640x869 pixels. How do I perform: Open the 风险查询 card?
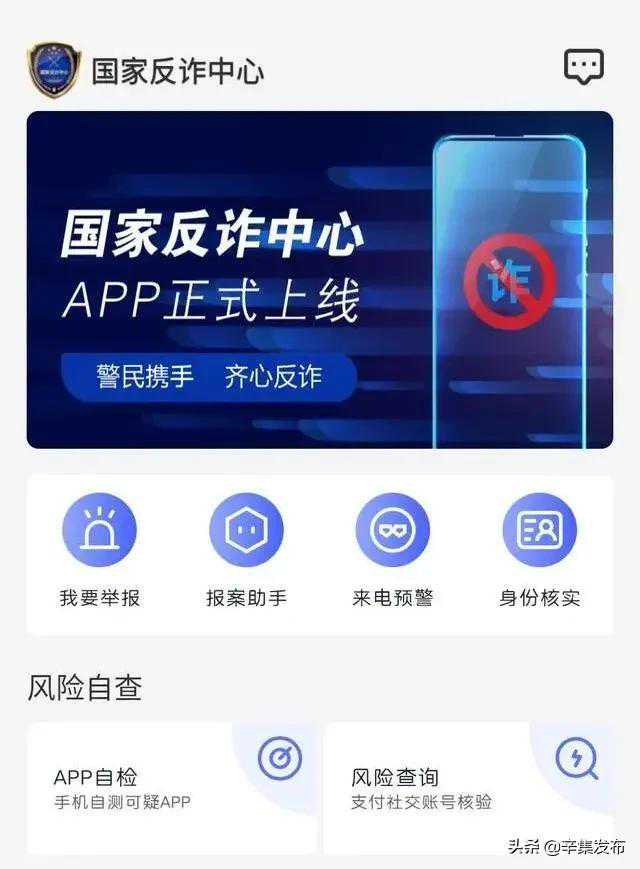tap(468, 787)
